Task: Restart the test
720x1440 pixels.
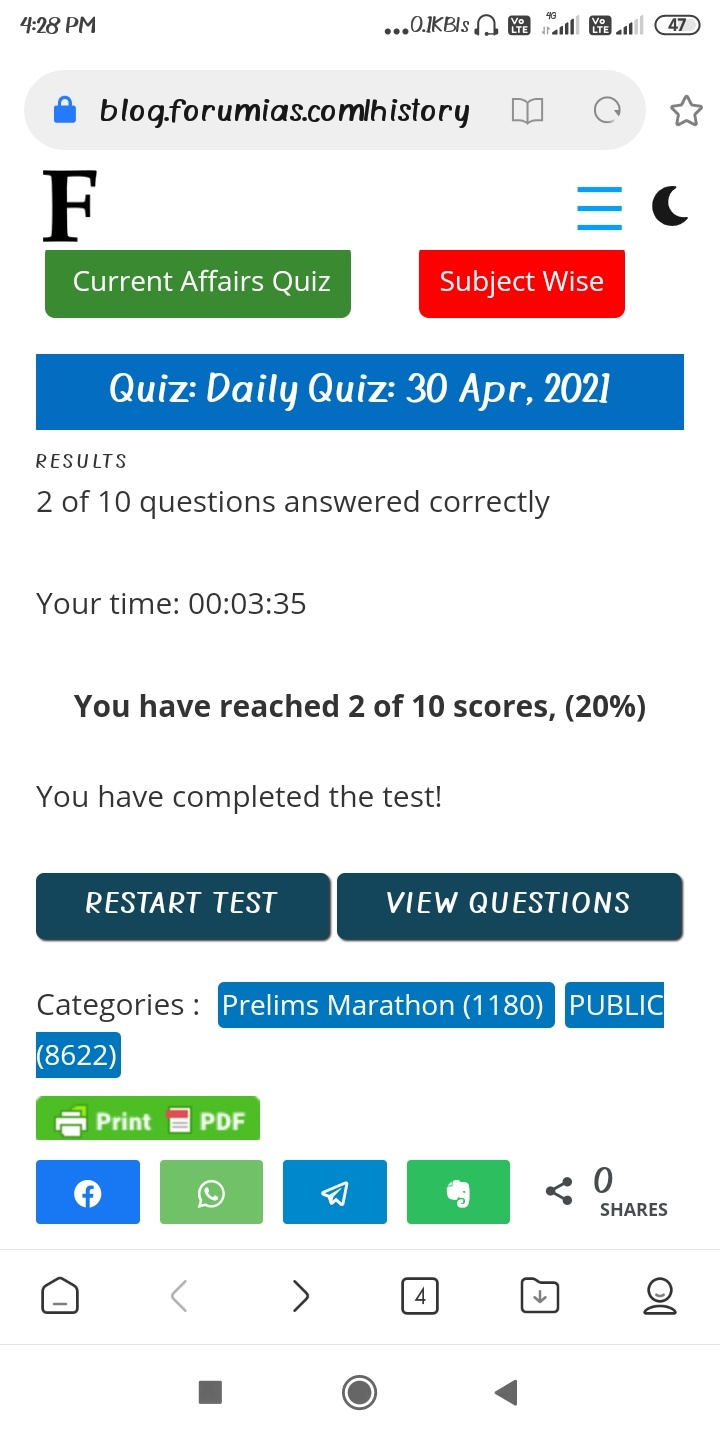Action: (x=182, y=904)
